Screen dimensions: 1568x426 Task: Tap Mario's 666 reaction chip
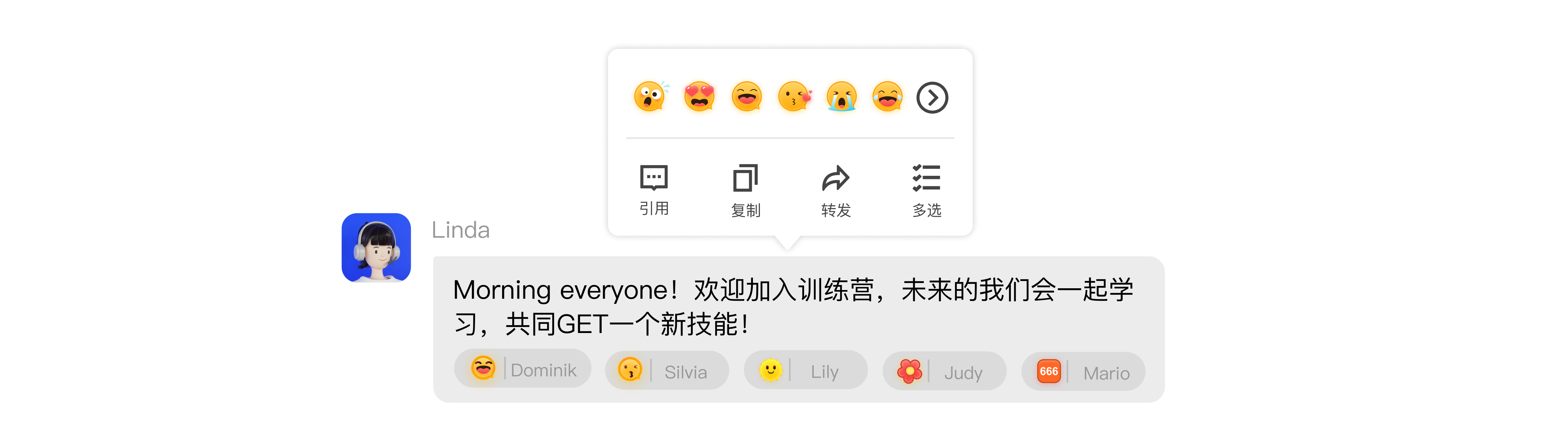pyautogui.click(x=1083, y=372)
